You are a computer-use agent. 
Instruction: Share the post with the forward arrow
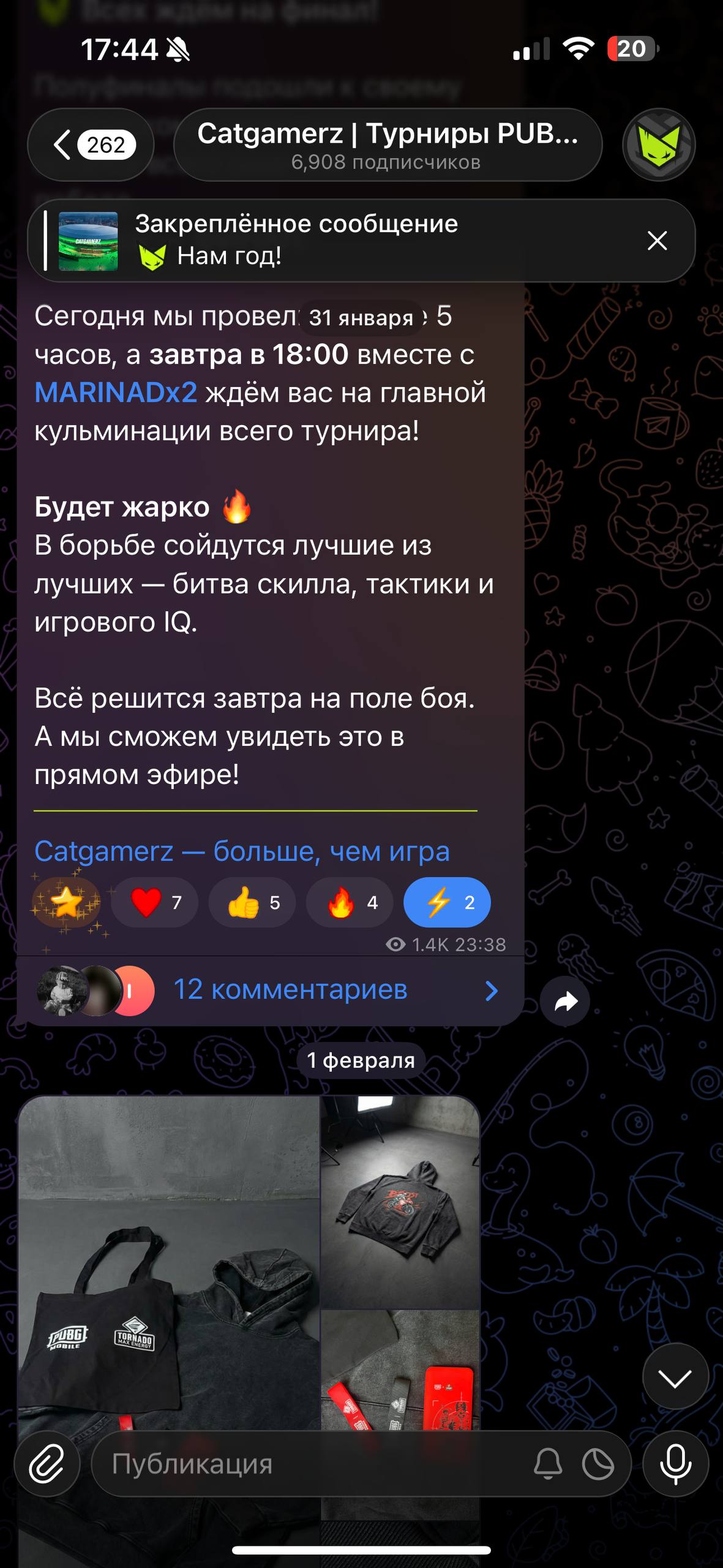pos(565,1001)
